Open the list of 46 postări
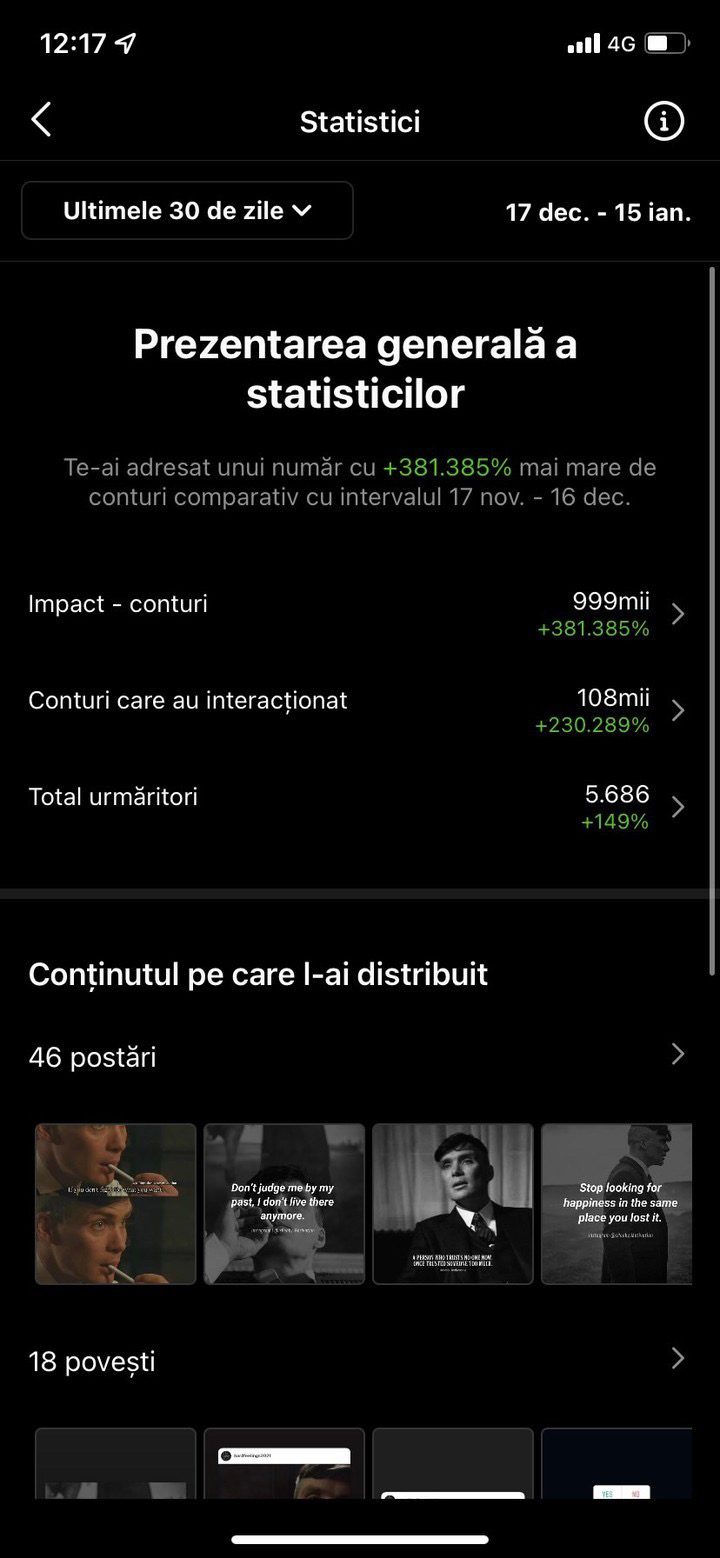 pos(679,1054)
